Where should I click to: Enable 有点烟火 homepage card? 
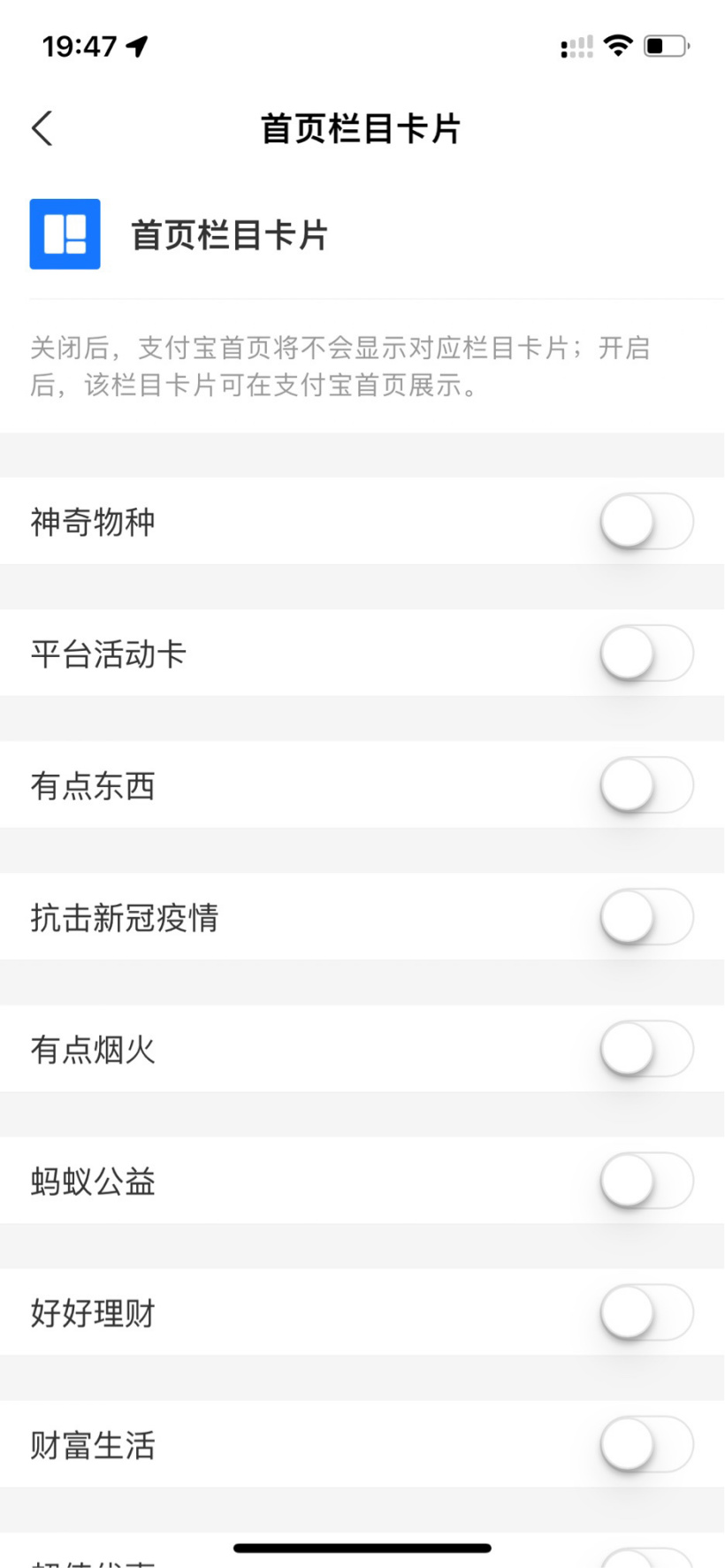[x=646, y=1049]
